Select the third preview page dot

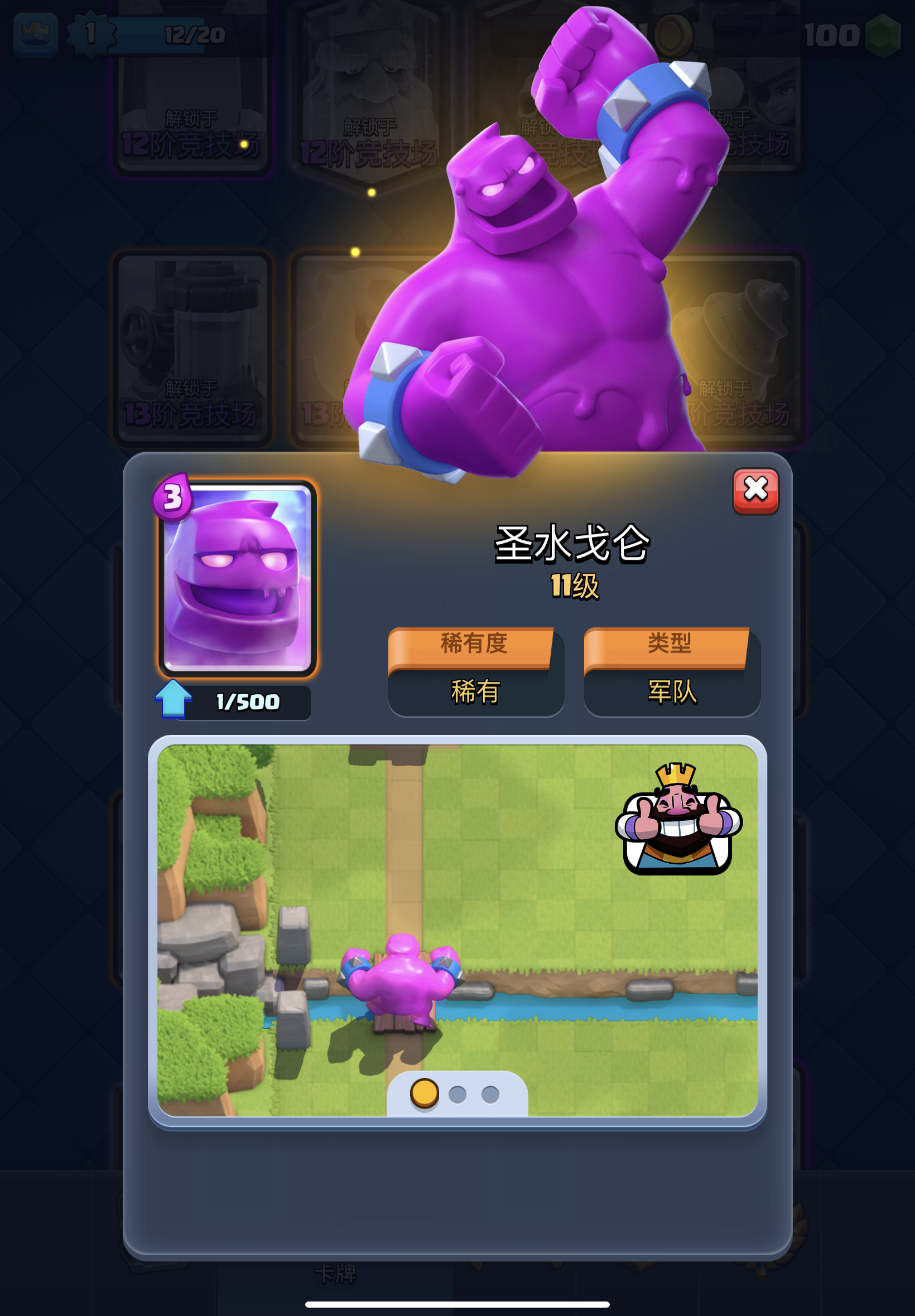(490, 1094)
